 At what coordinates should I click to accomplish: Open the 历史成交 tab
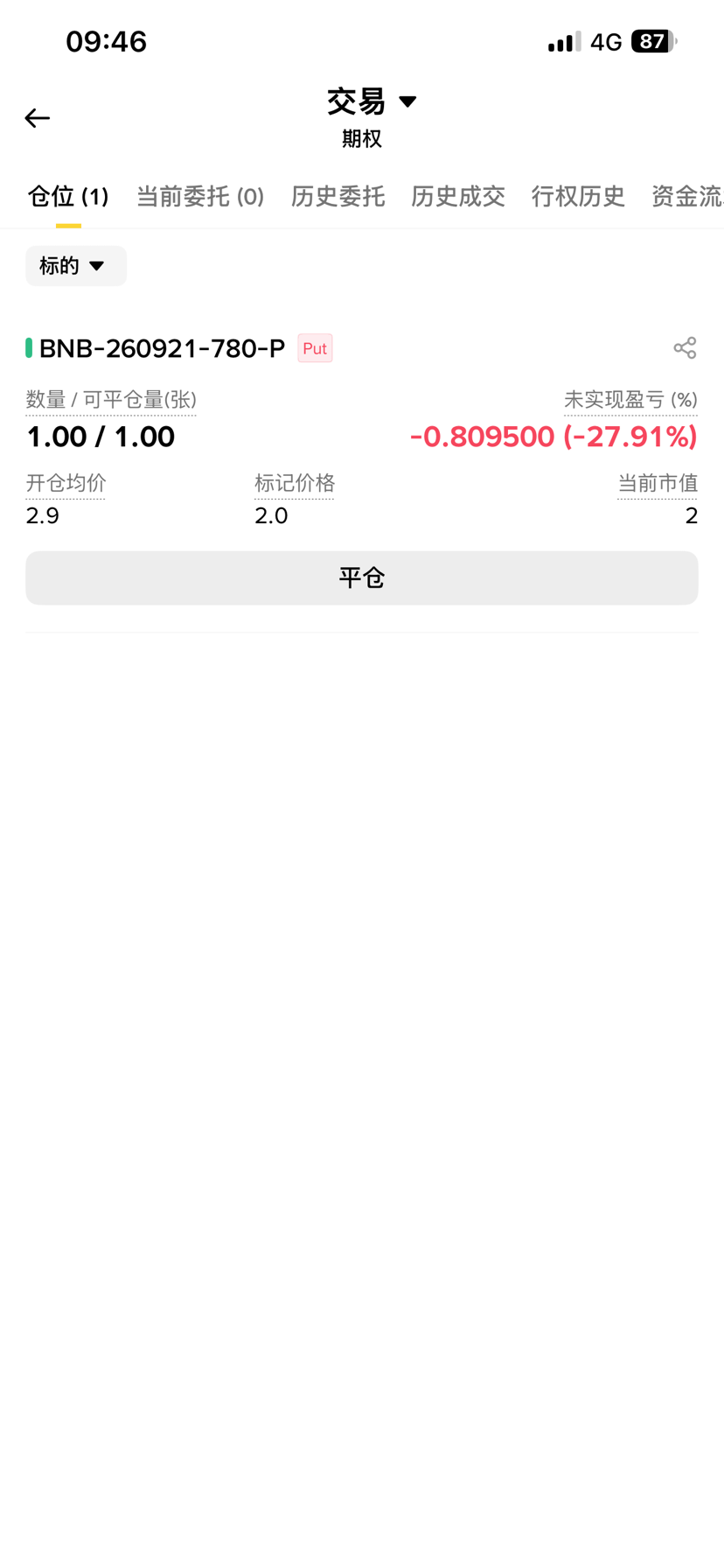458,197
